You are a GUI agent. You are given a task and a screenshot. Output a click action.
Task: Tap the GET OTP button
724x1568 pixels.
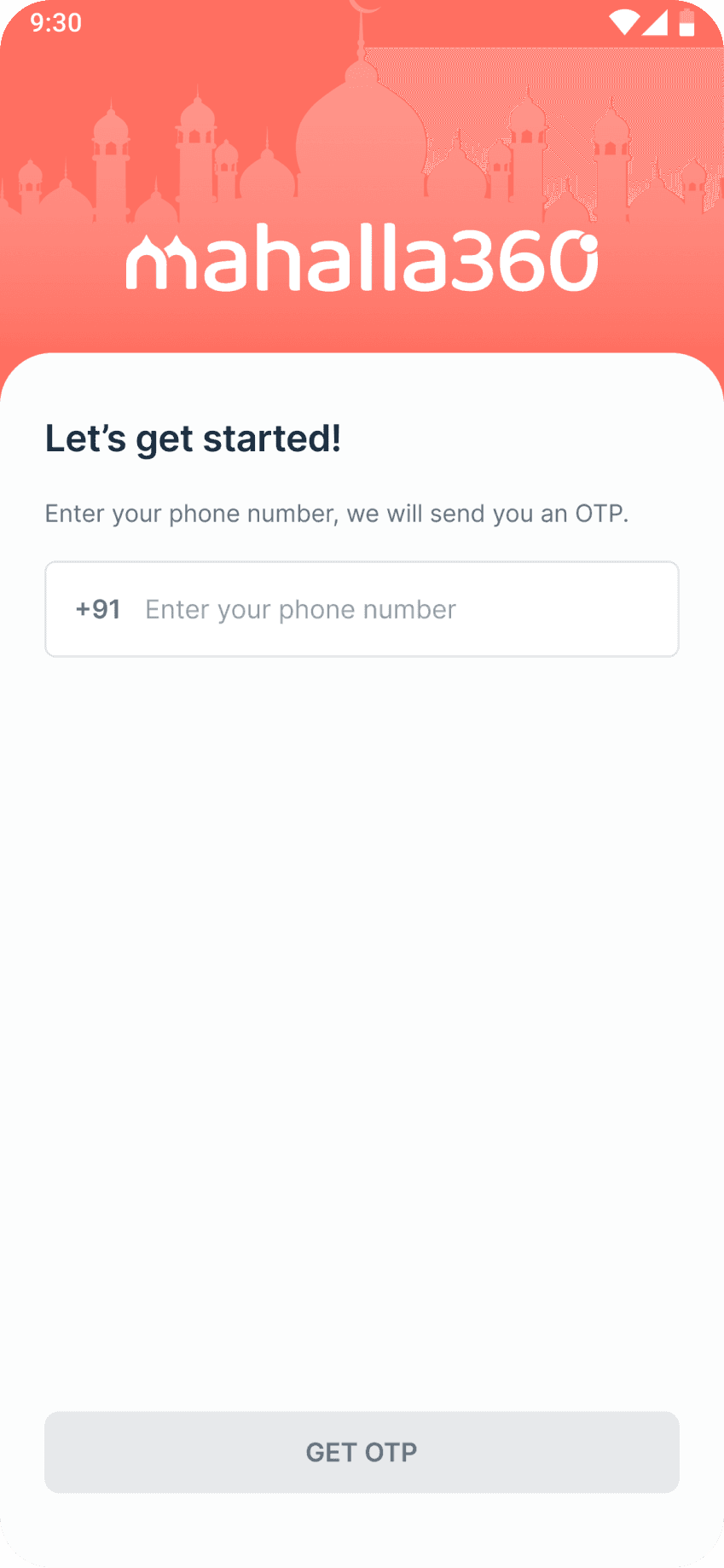point(362,1452)
